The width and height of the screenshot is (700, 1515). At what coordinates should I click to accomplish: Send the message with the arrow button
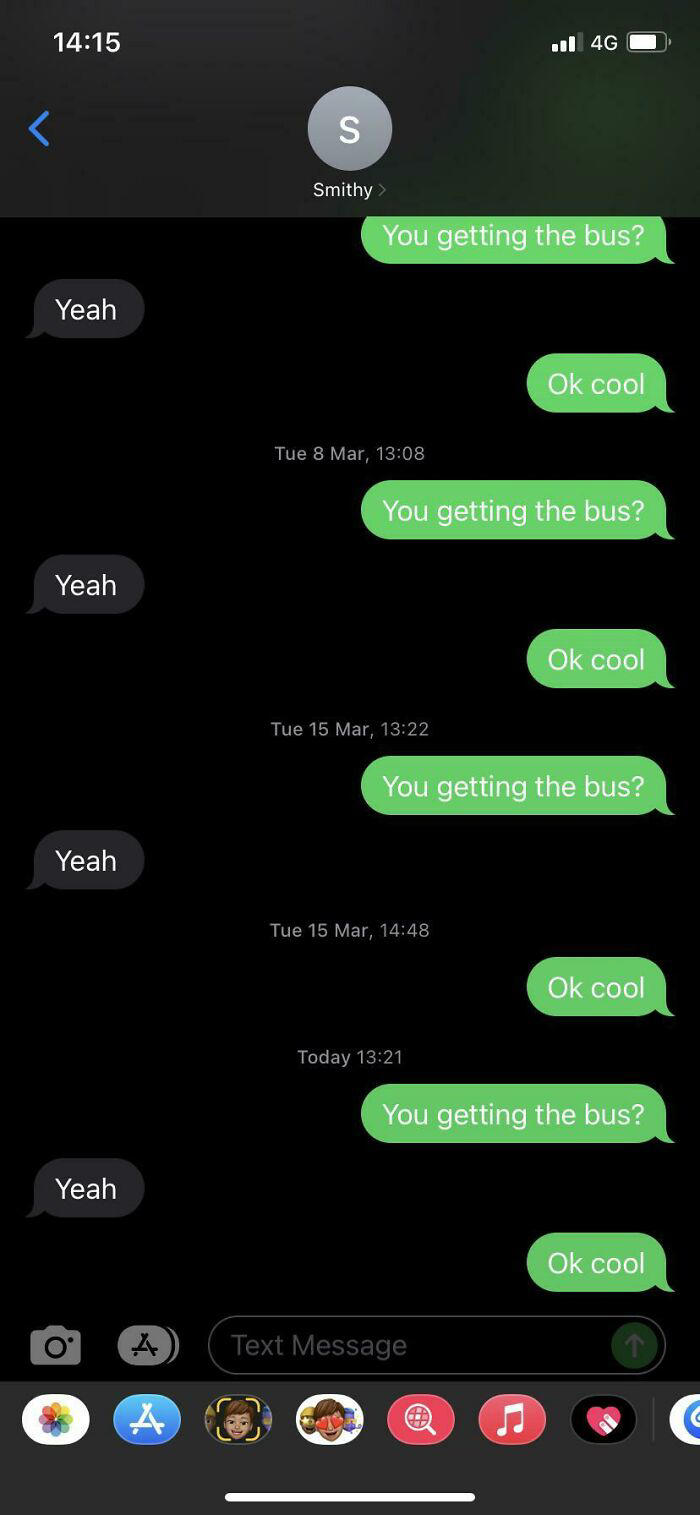634,1346
